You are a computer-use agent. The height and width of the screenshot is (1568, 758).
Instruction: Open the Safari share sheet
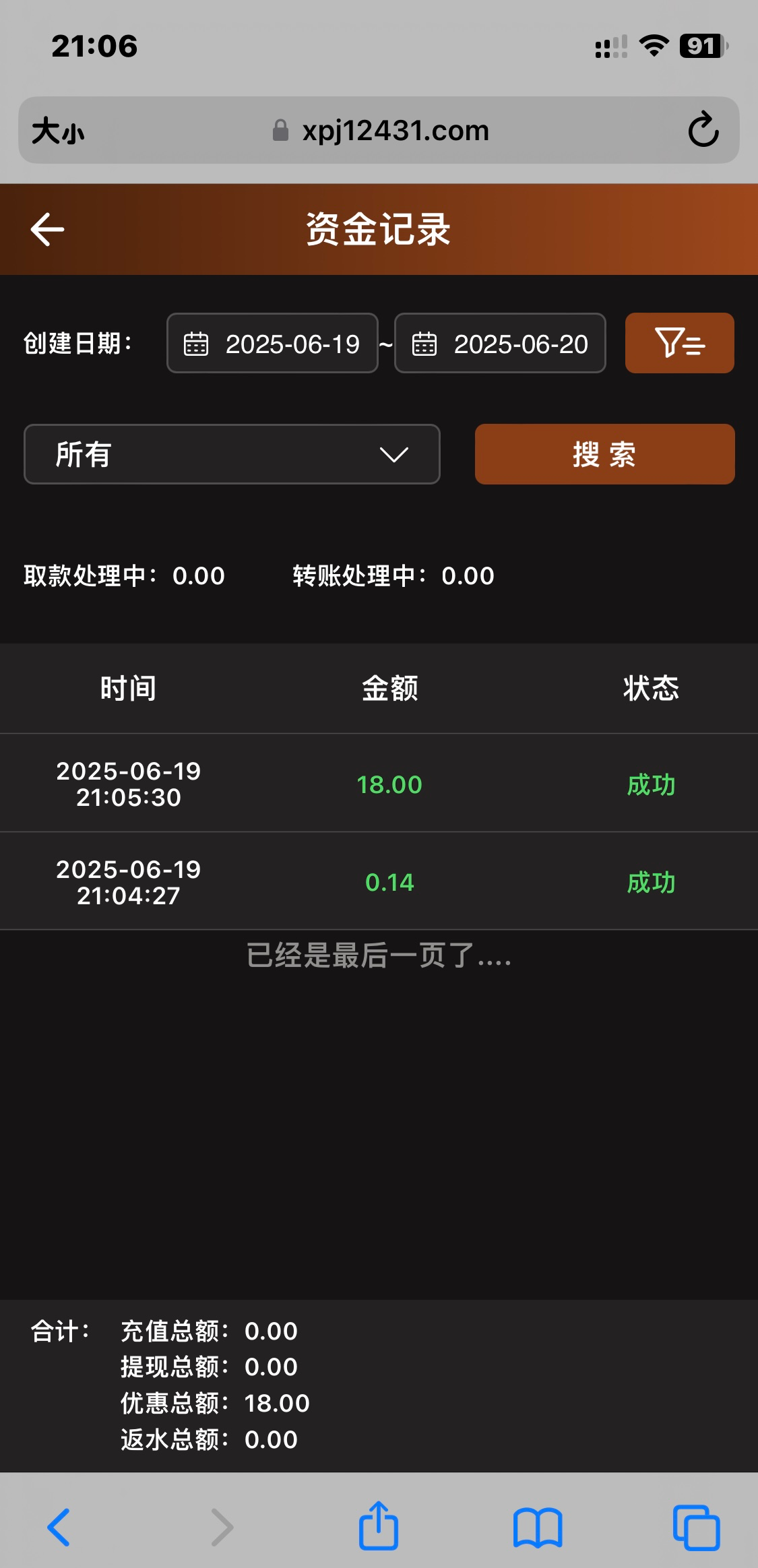(x=379, y=1526)
